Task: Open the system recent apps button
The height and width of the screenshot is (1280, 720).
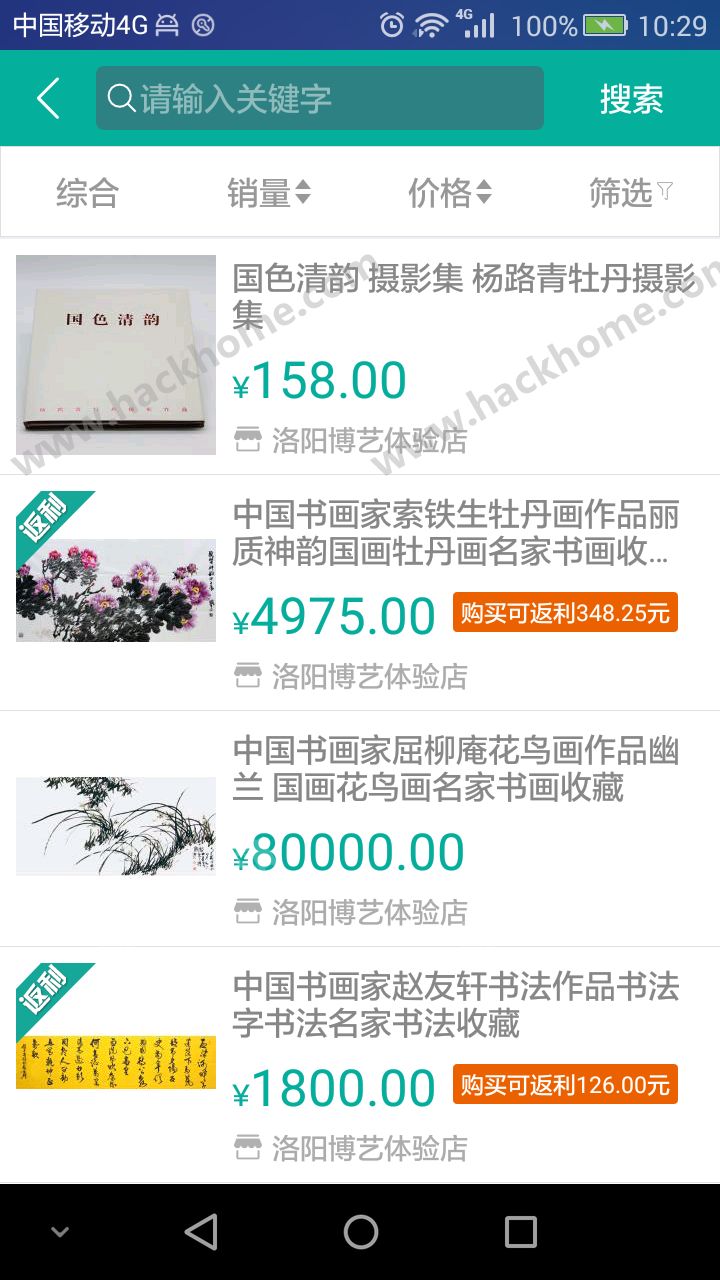Action: pyautogui.click(x=520, y=1232)
